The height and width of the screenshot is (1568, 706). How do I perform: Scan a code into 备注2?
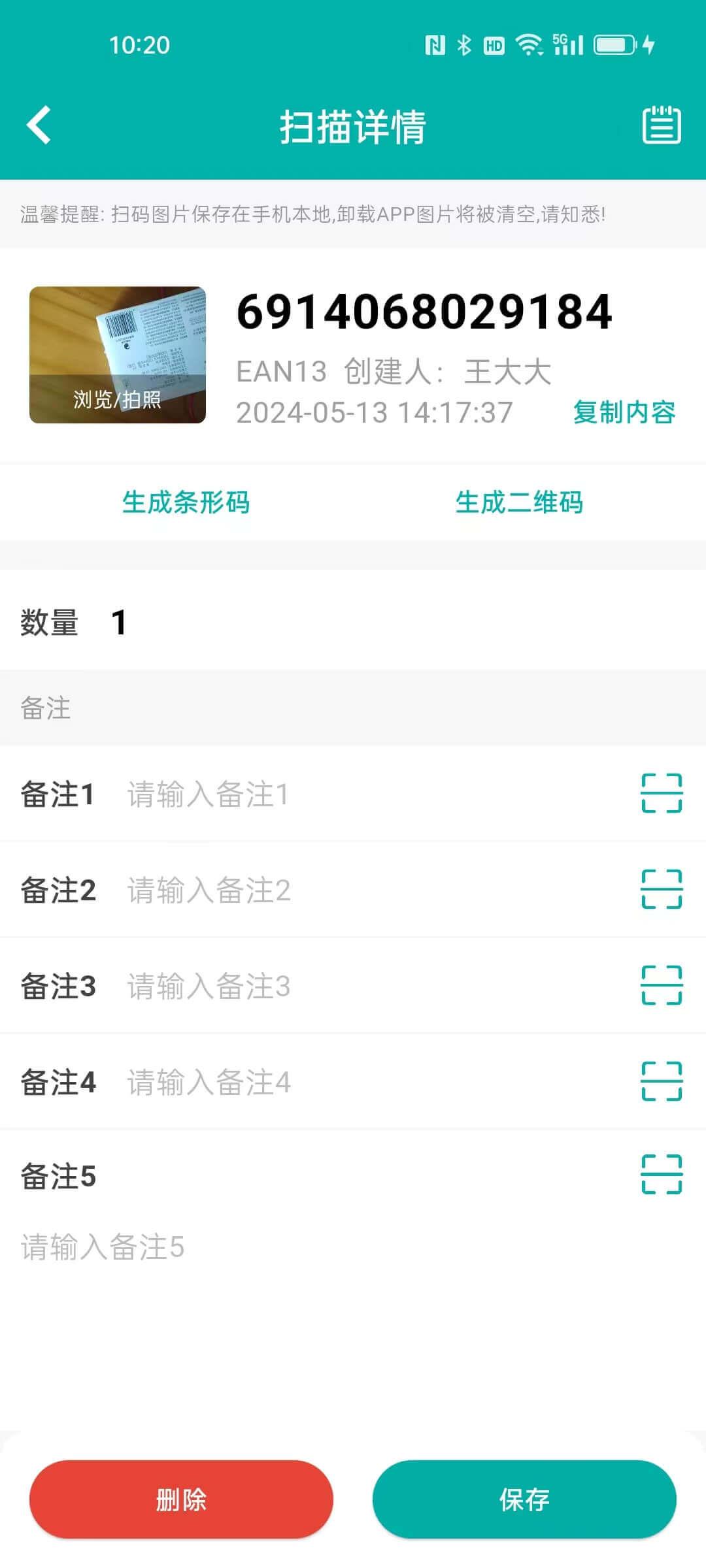[x=662, y=889]
